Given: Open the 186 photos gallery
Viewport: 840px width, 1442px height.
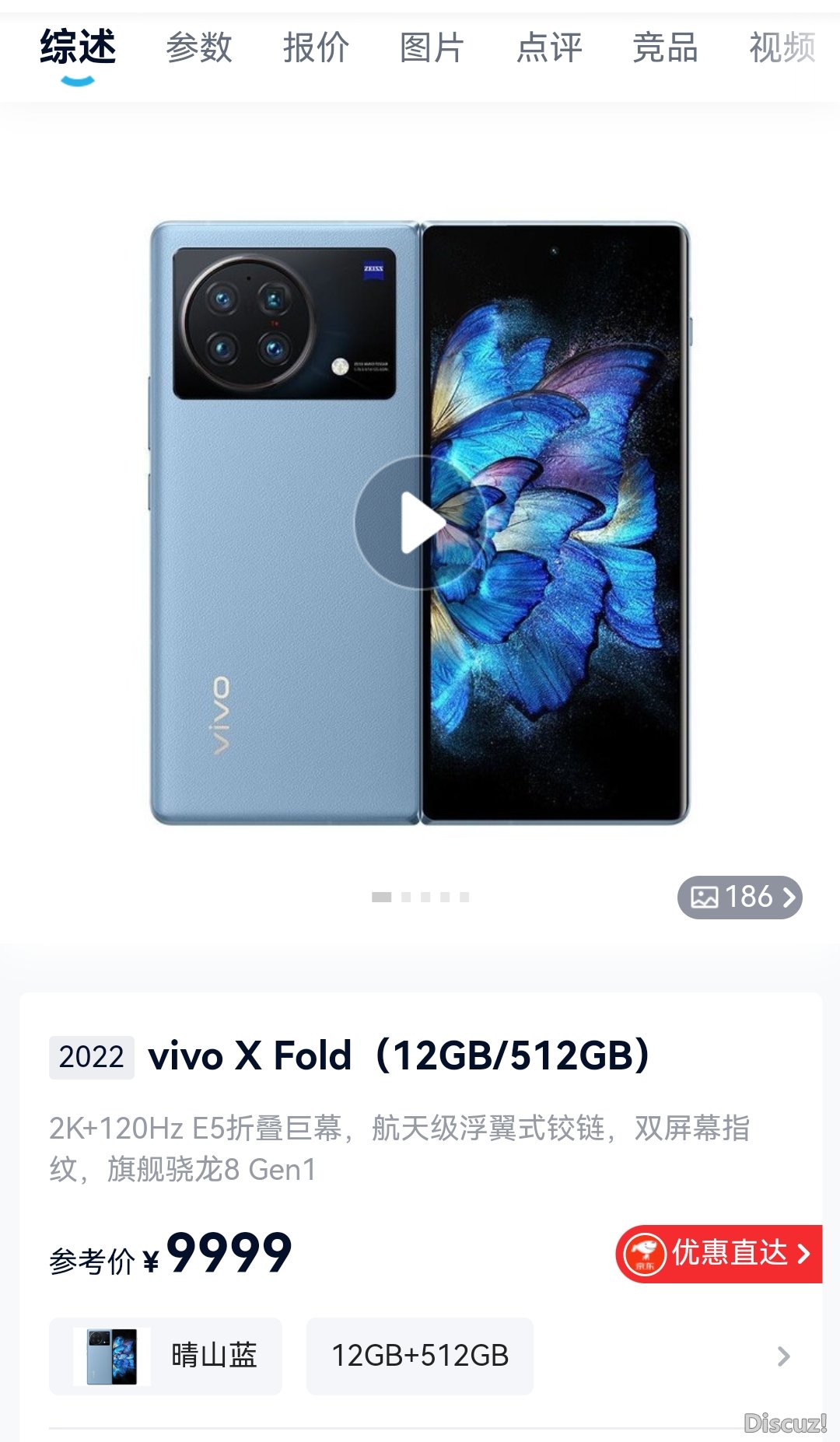Looking at the screenshot, I should 740,897.
